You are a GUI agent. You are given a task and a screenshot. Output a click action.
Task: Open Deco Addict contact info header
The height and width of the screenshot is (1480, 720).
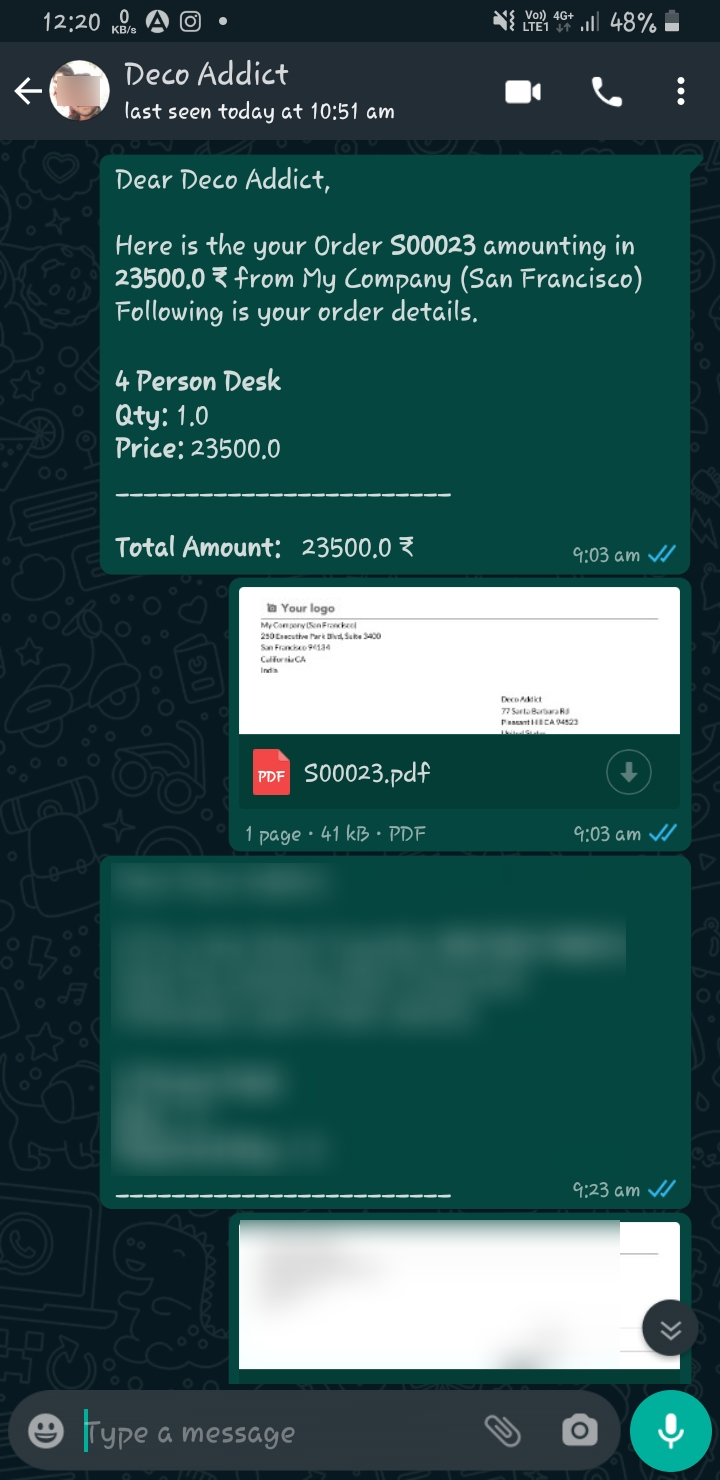point(258,90)
